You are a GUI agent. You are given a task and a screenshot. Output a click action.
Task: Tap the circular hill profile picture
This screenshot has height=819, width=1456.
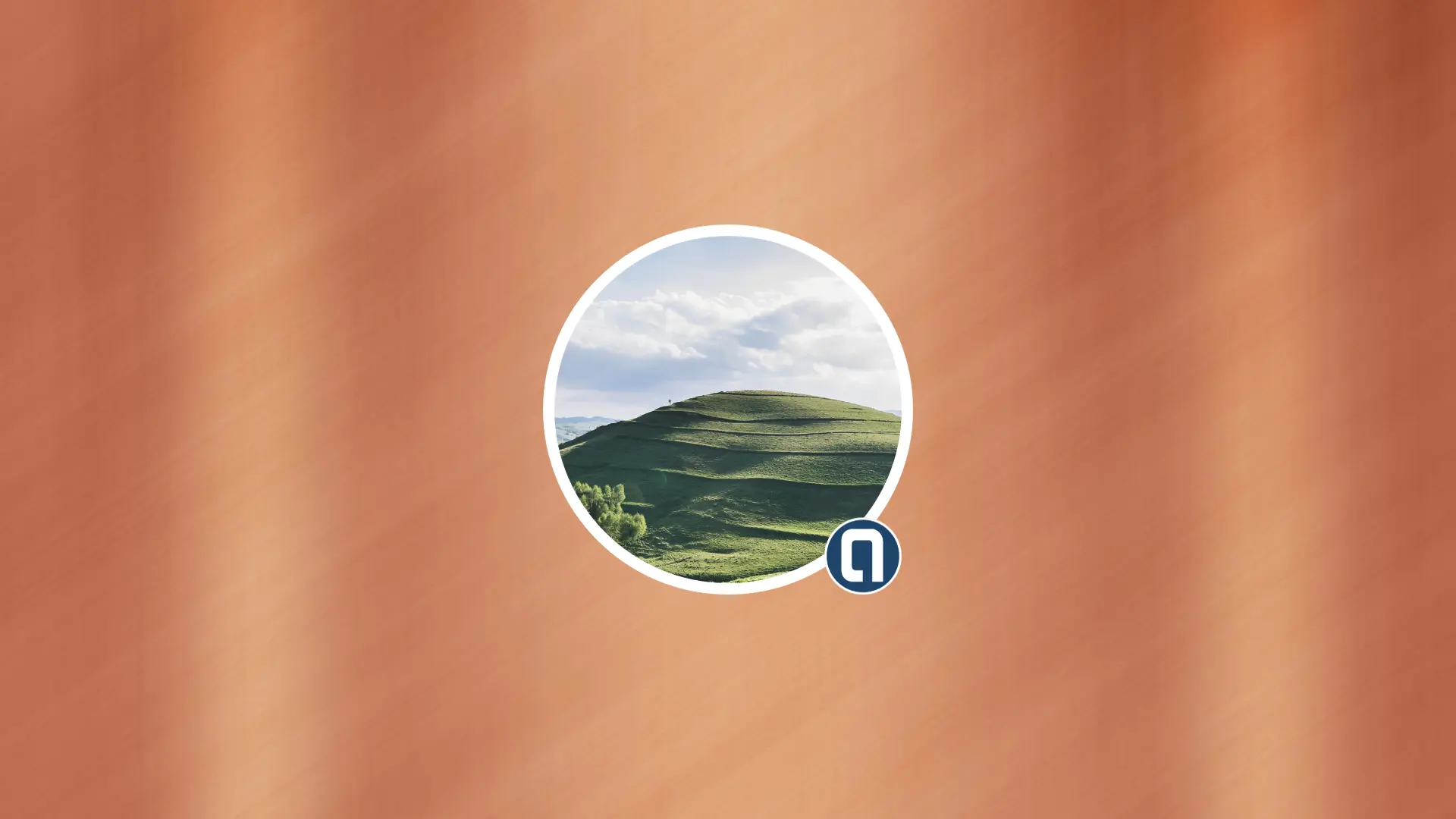pos(726,409)
